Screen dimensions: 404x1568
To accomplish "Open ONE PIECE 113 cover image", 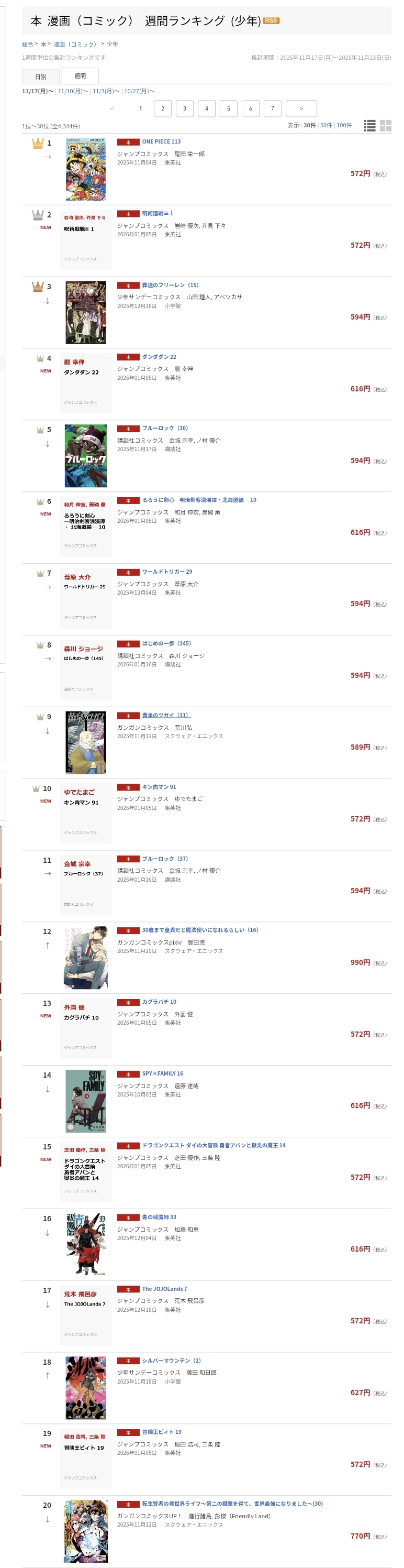I will pos(86,169).
